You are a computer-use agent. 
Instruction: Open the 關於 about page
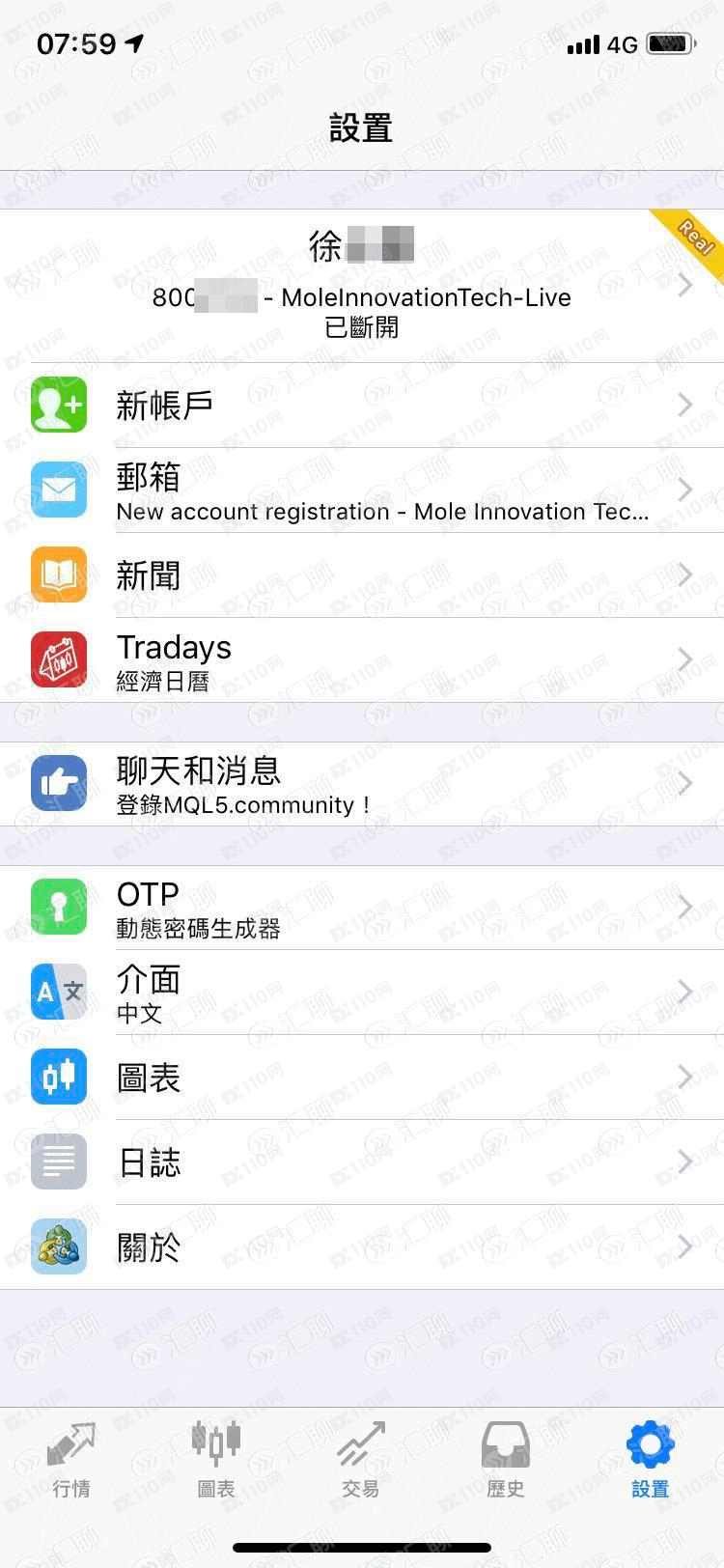coord(361,1247)
